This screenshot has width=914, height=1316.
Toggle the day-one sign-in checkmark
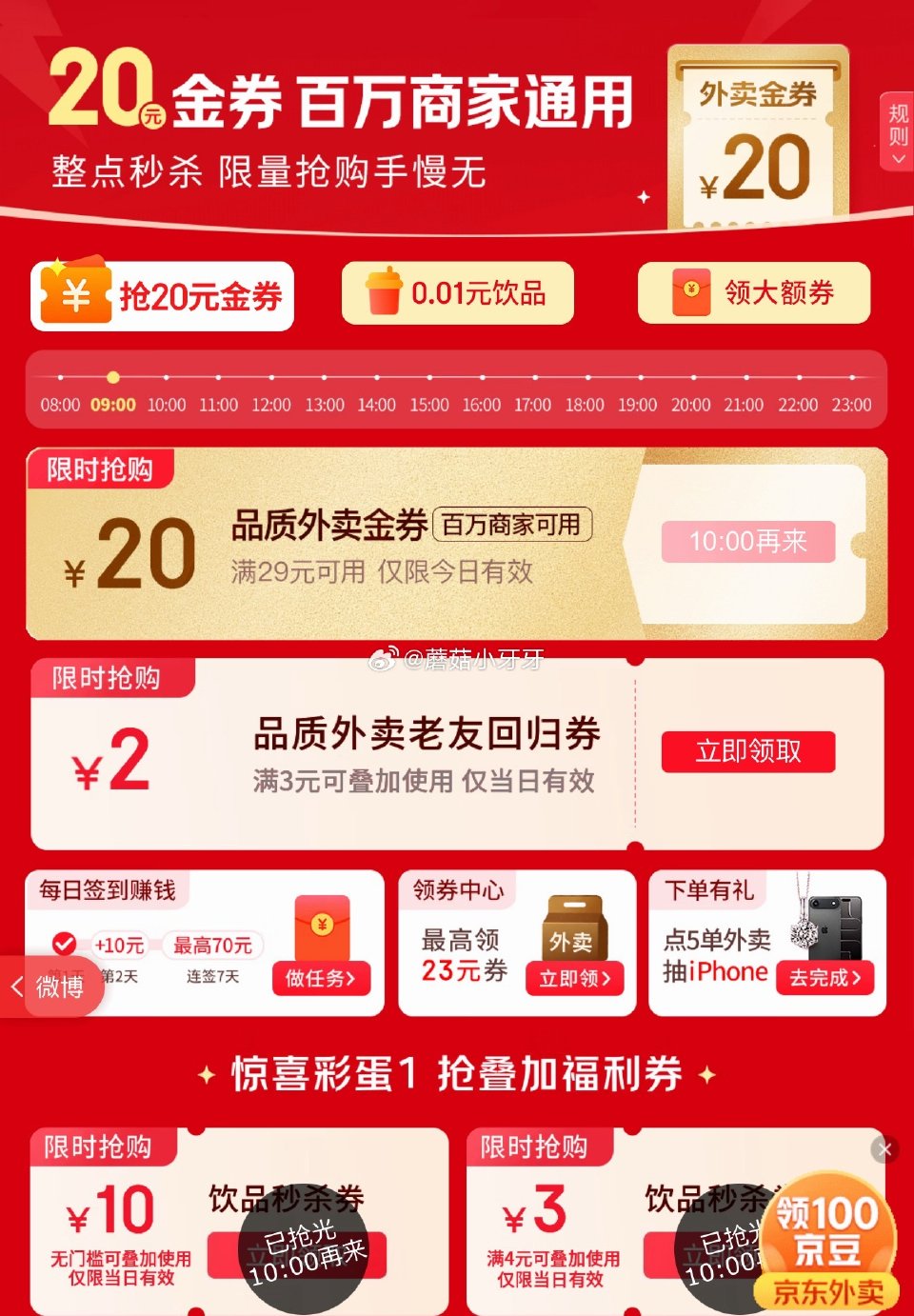tap(64, 943)
